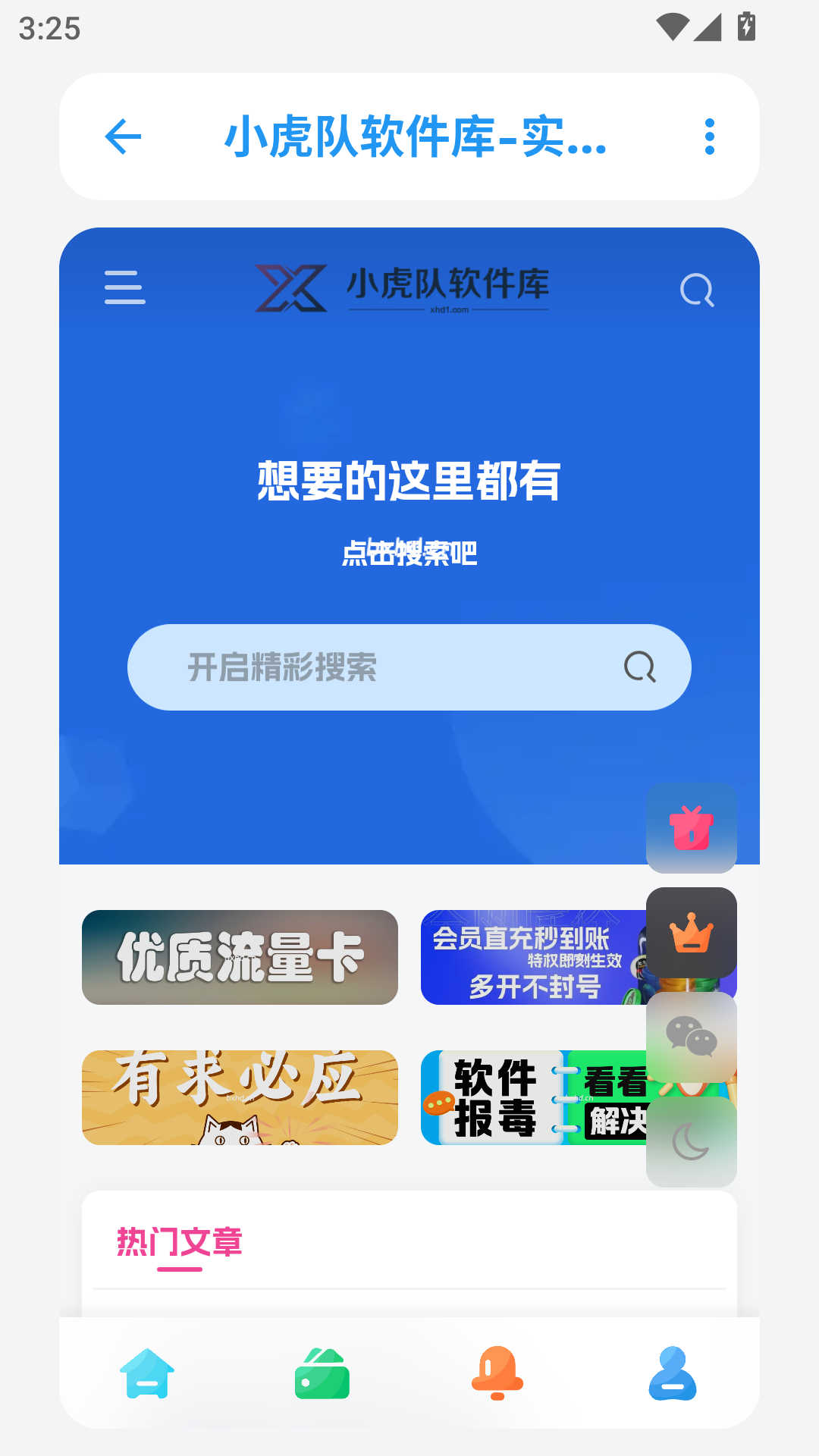Open the wallet icon in bottom bar
819x1456 pixels.
pyautogui.click(x=322, y=1375)
